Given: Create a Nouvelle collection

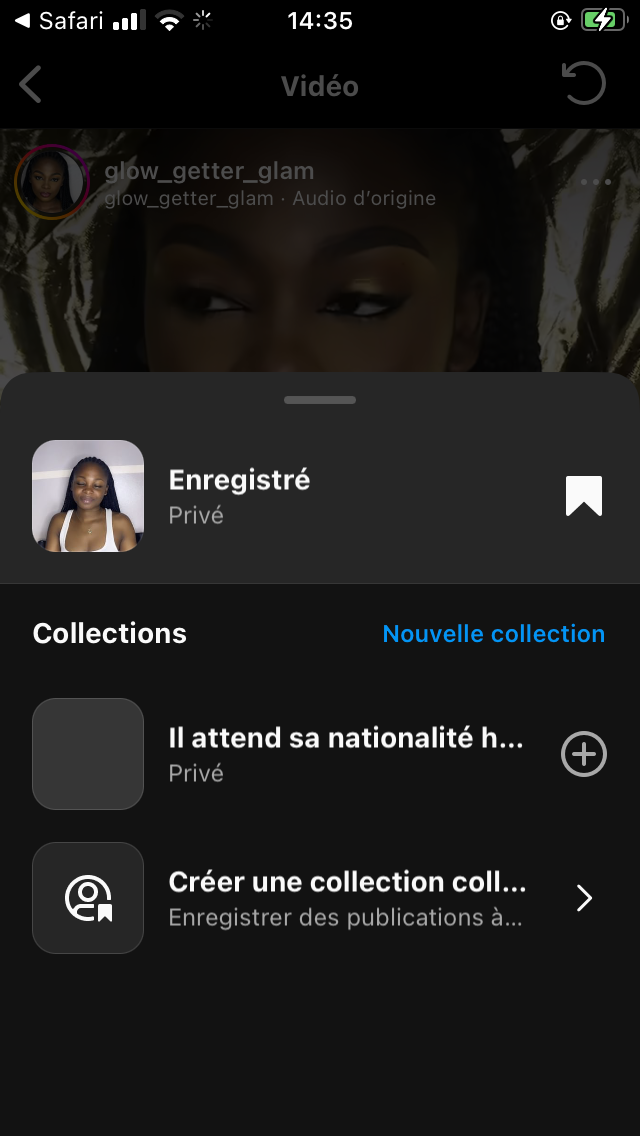Looking at the screenshot, I should tap(493, 634).
